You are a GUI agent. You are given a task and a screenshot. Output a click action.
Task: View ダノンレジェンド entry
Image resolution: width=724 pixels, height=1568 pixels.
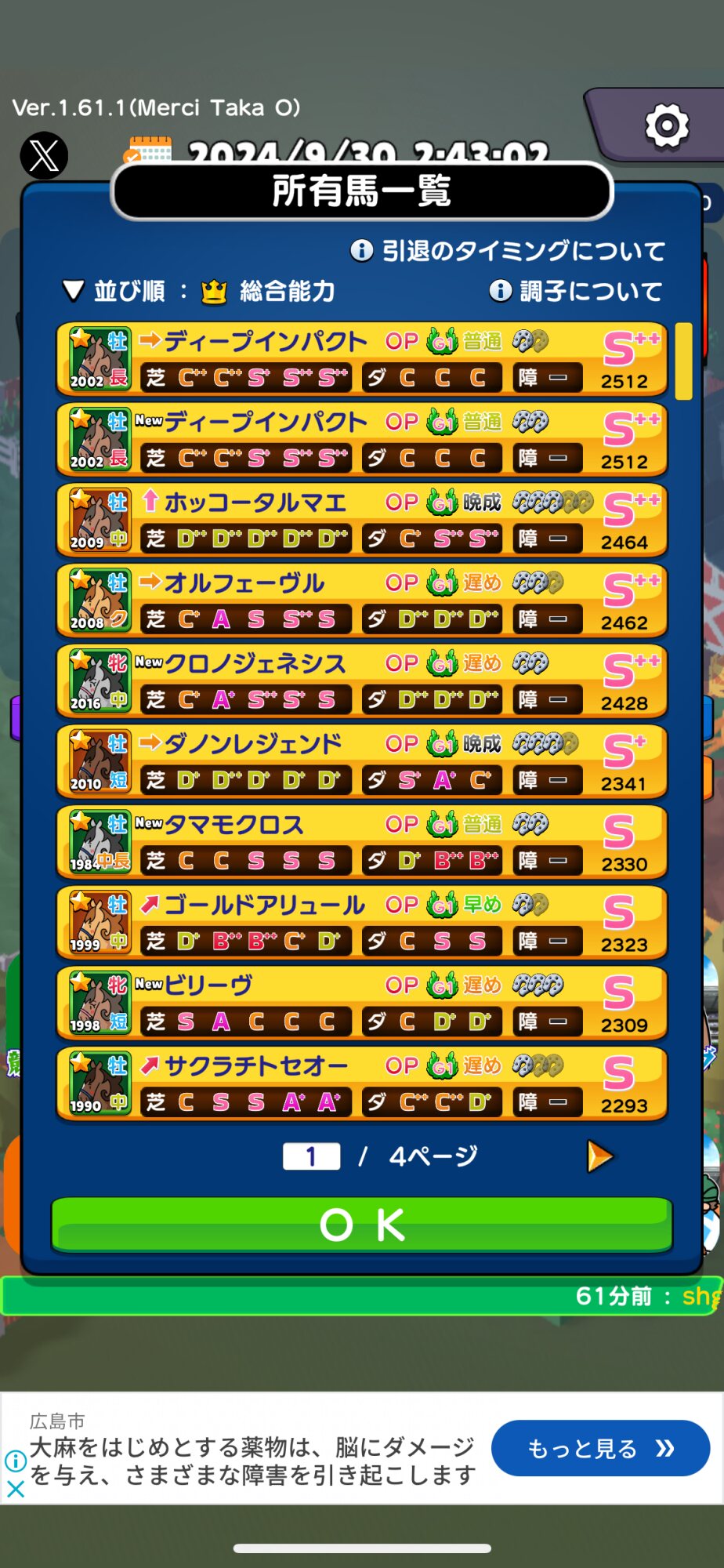click(362, 762)
